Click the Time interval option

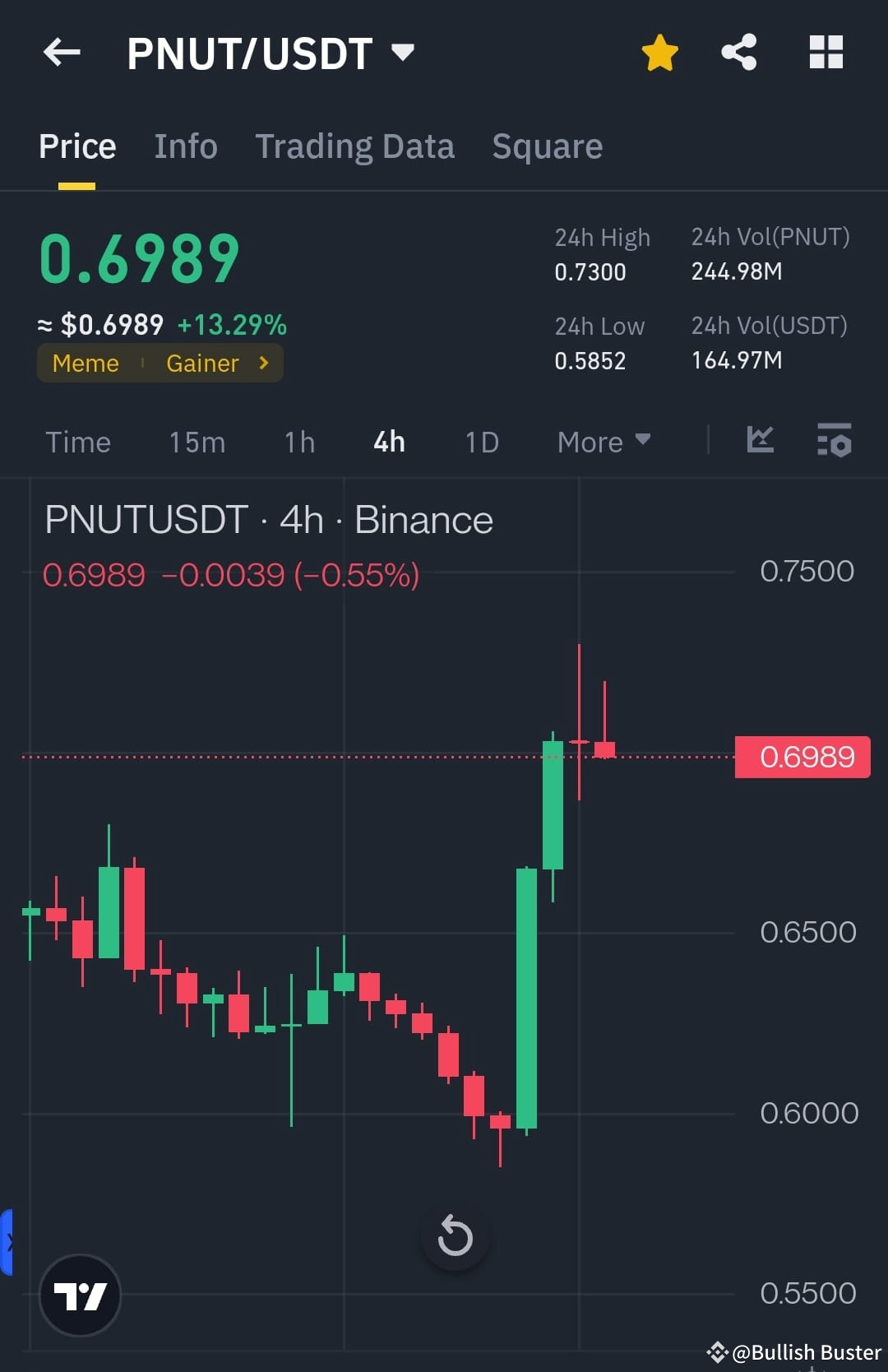(x=78, y=442)
